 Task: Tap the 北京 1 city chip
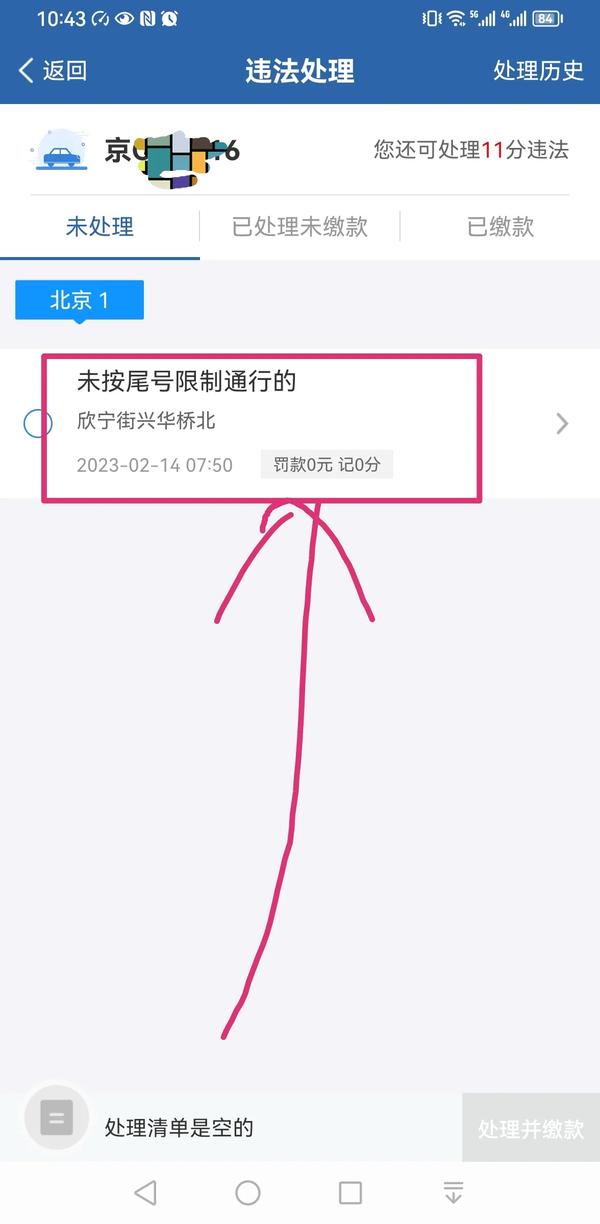[x=80, y=300]
